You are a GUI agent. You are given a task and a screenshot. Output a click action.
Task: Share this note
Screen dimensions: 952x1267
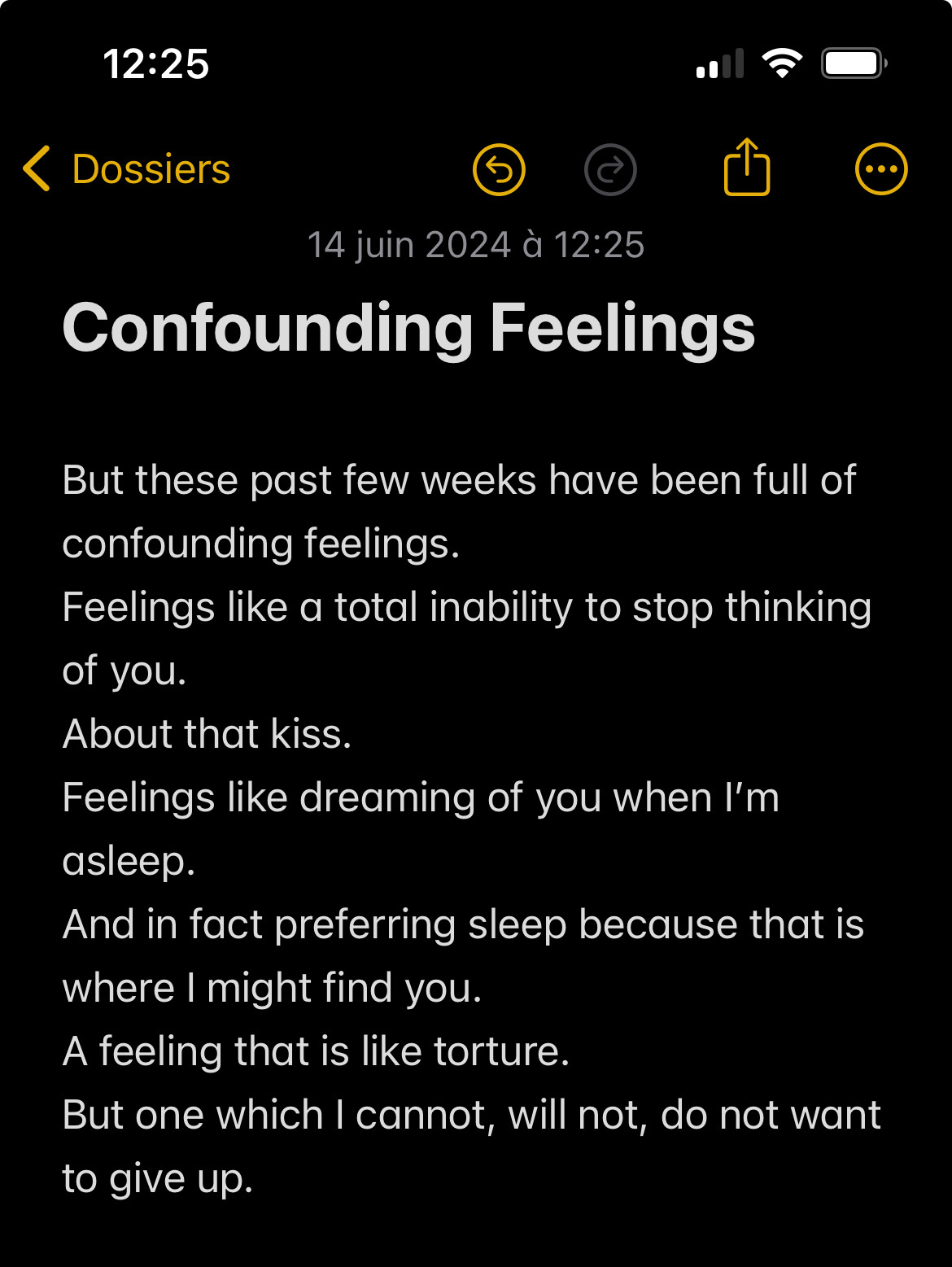[746, 168]
